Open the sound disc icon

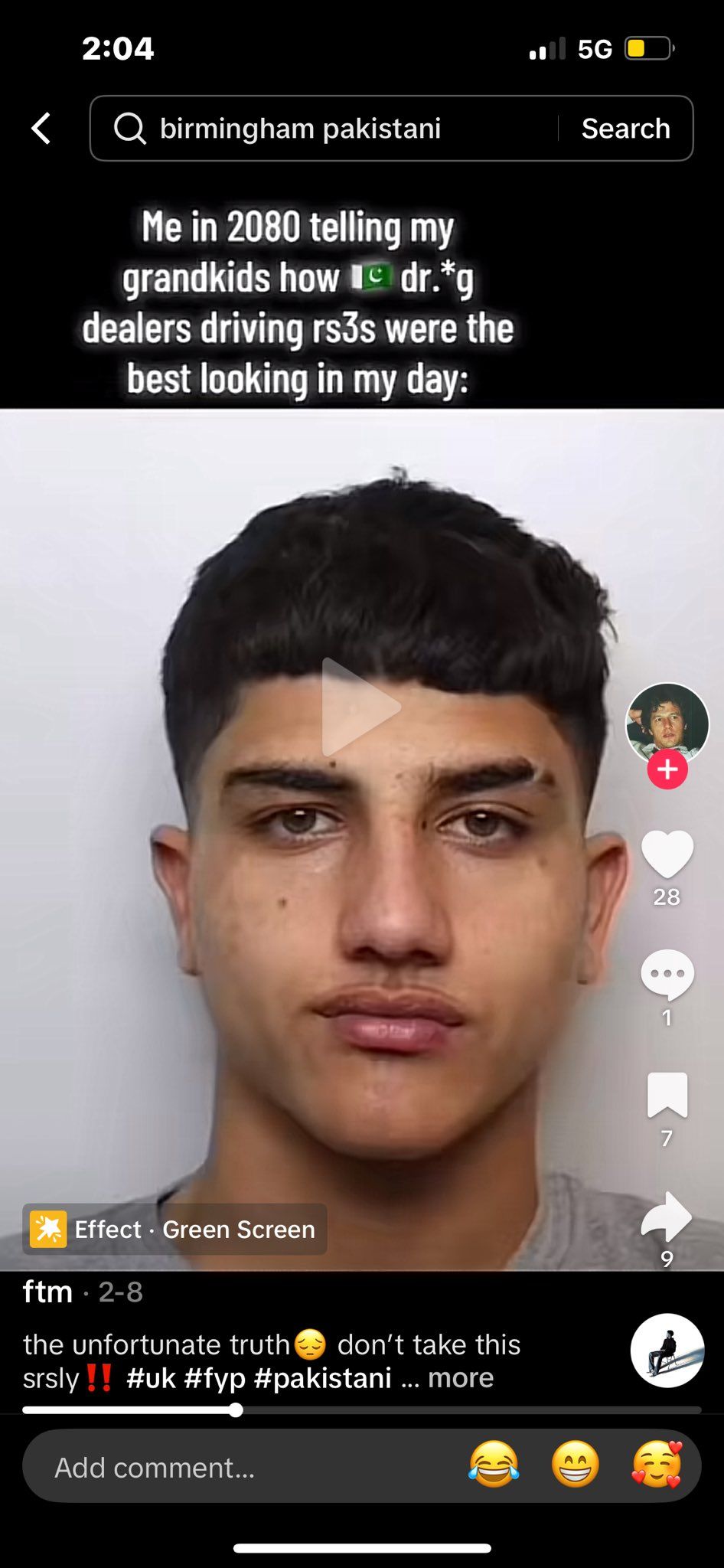(x=667, y=1351)
